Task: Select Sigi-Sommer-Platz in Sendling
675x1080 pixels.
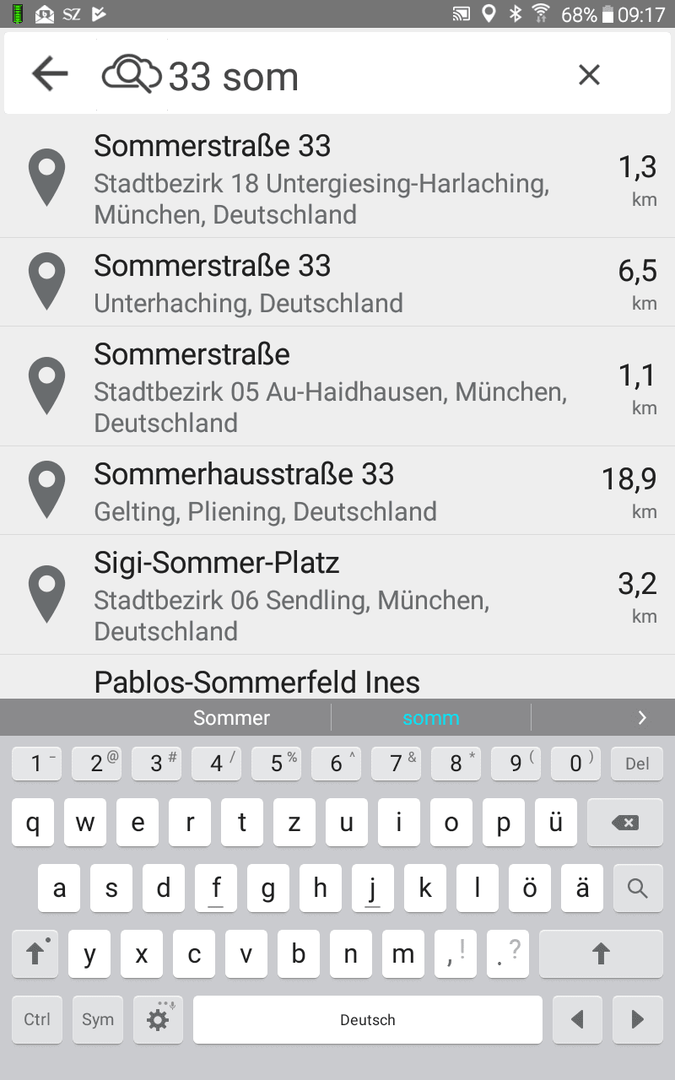Action: (x=338, y=595)
